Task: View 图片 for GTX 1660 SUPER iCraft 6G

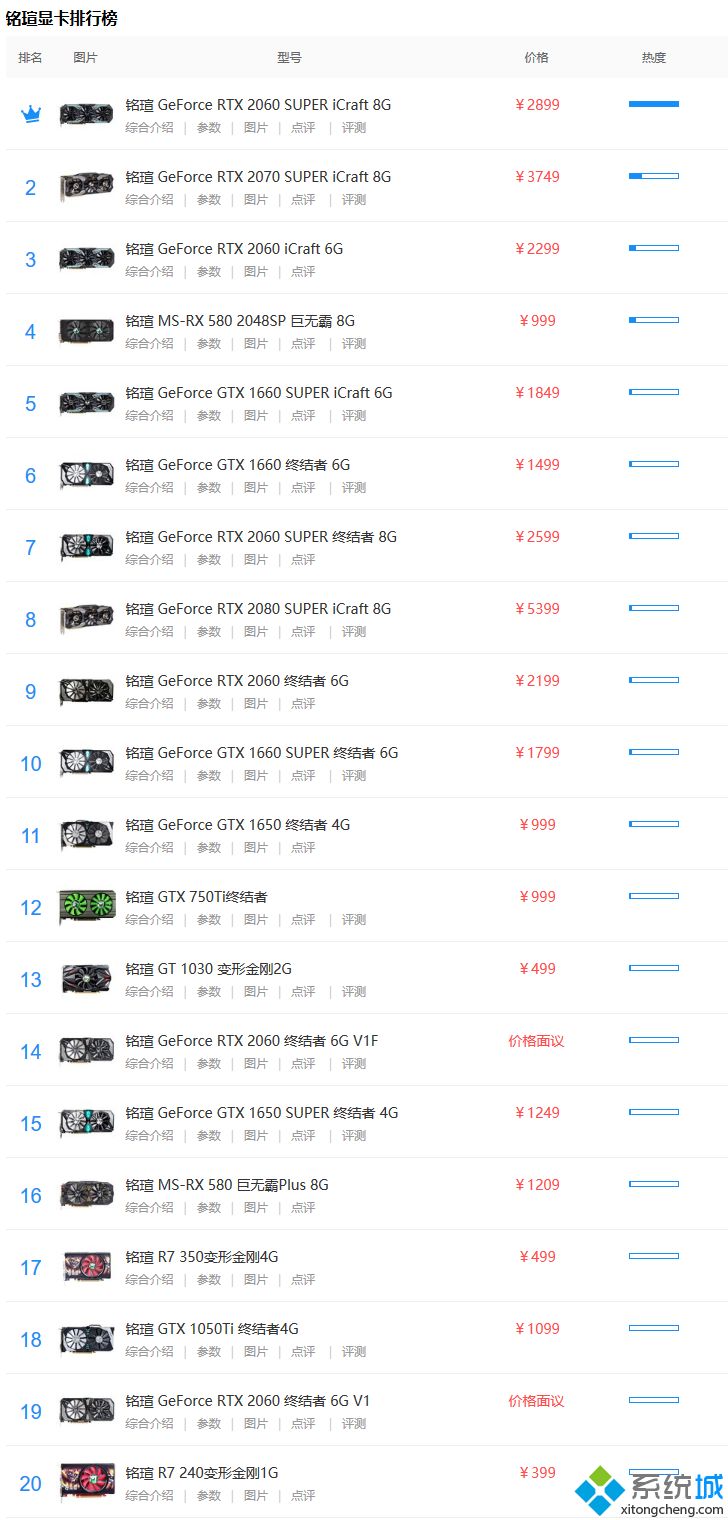Action: (256, 416)
